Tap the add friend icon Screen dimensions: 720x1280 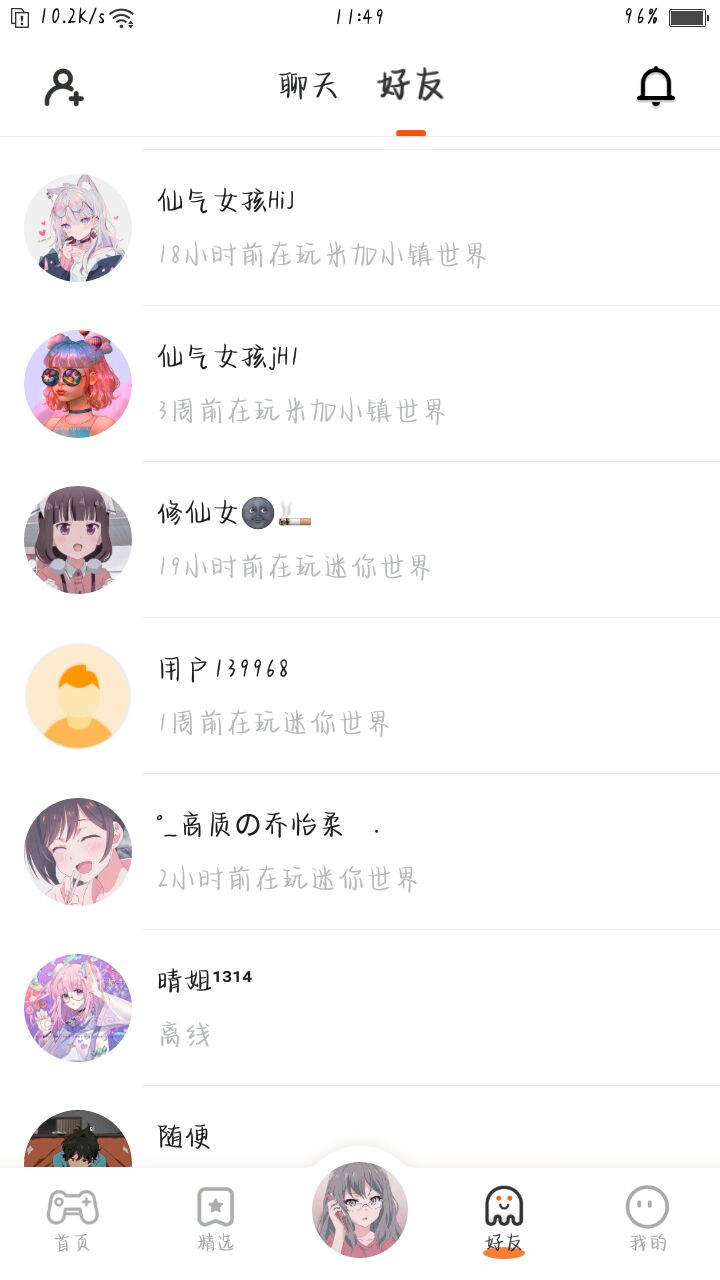point(64,87)
